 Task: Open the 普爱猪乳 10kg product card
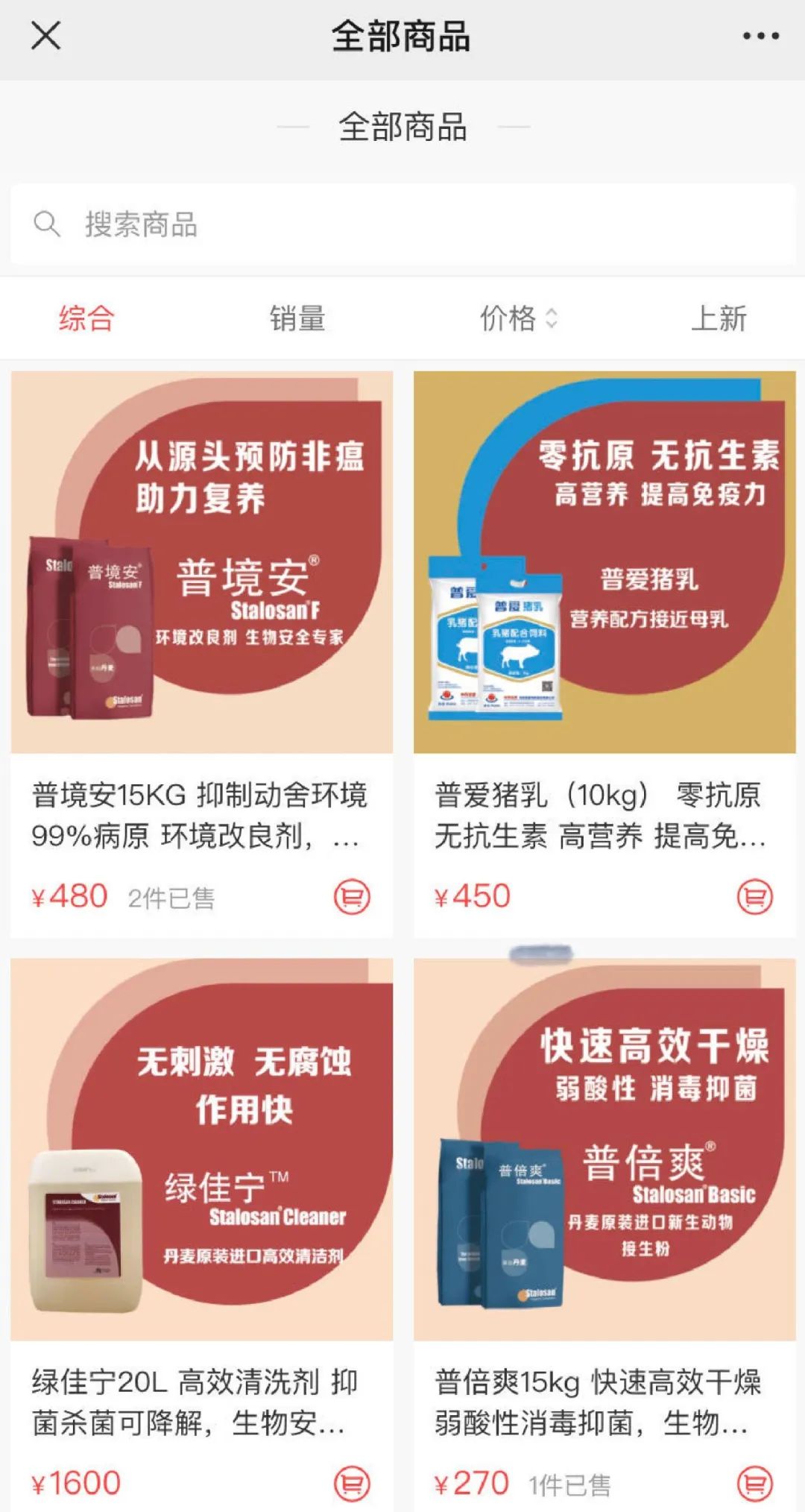(604, 654)
